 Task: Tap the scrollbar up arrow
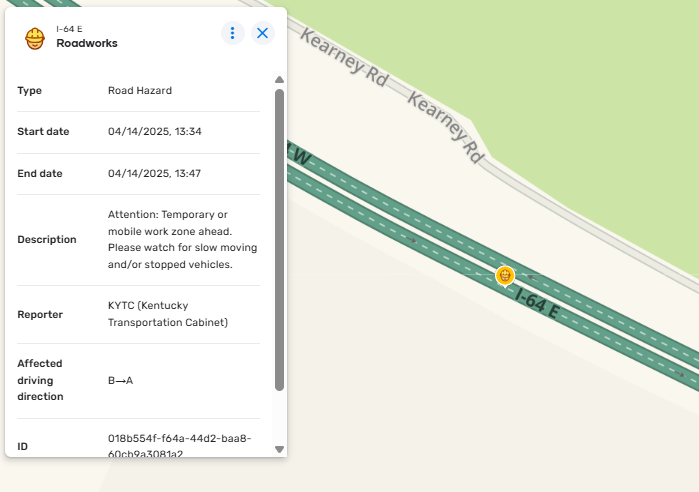tap(280, 79)
